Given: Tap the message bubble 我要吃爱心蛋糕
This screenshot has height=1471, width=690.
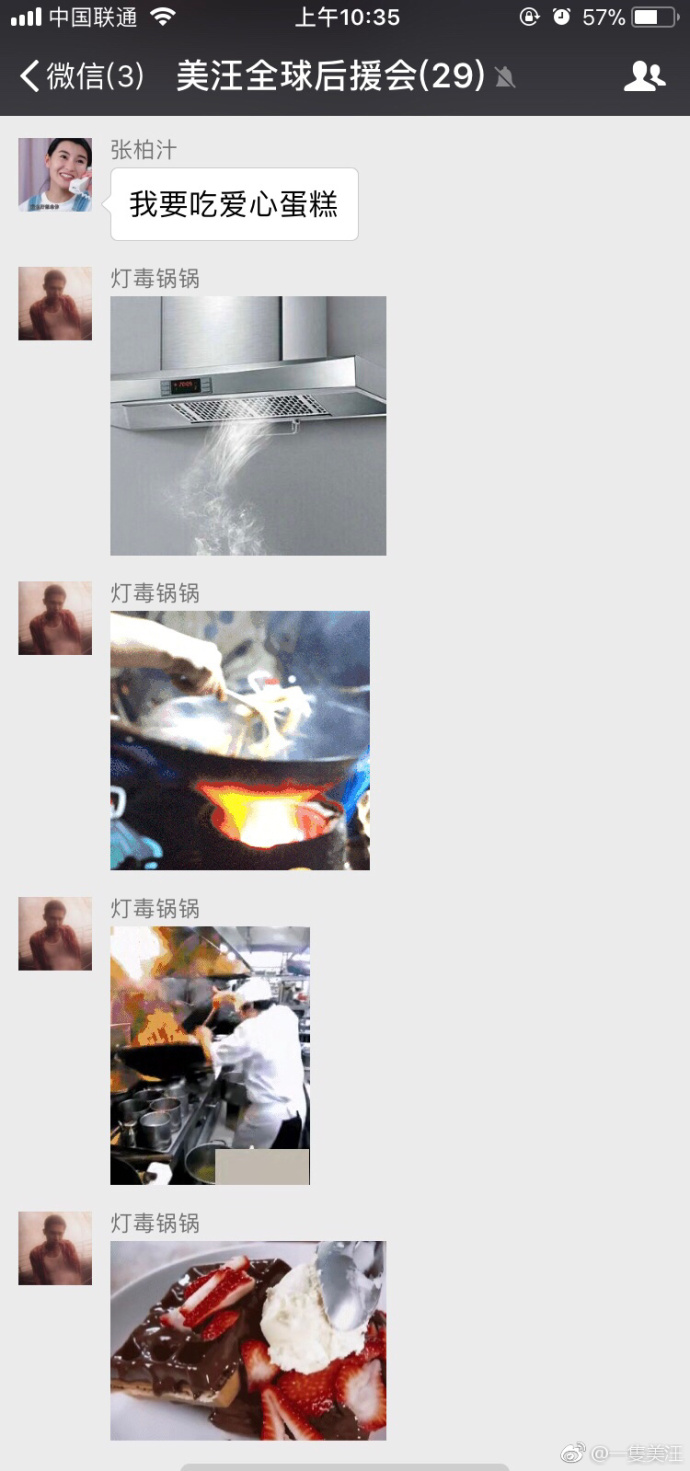Looking at the screenshot, I should click(234, 204).
